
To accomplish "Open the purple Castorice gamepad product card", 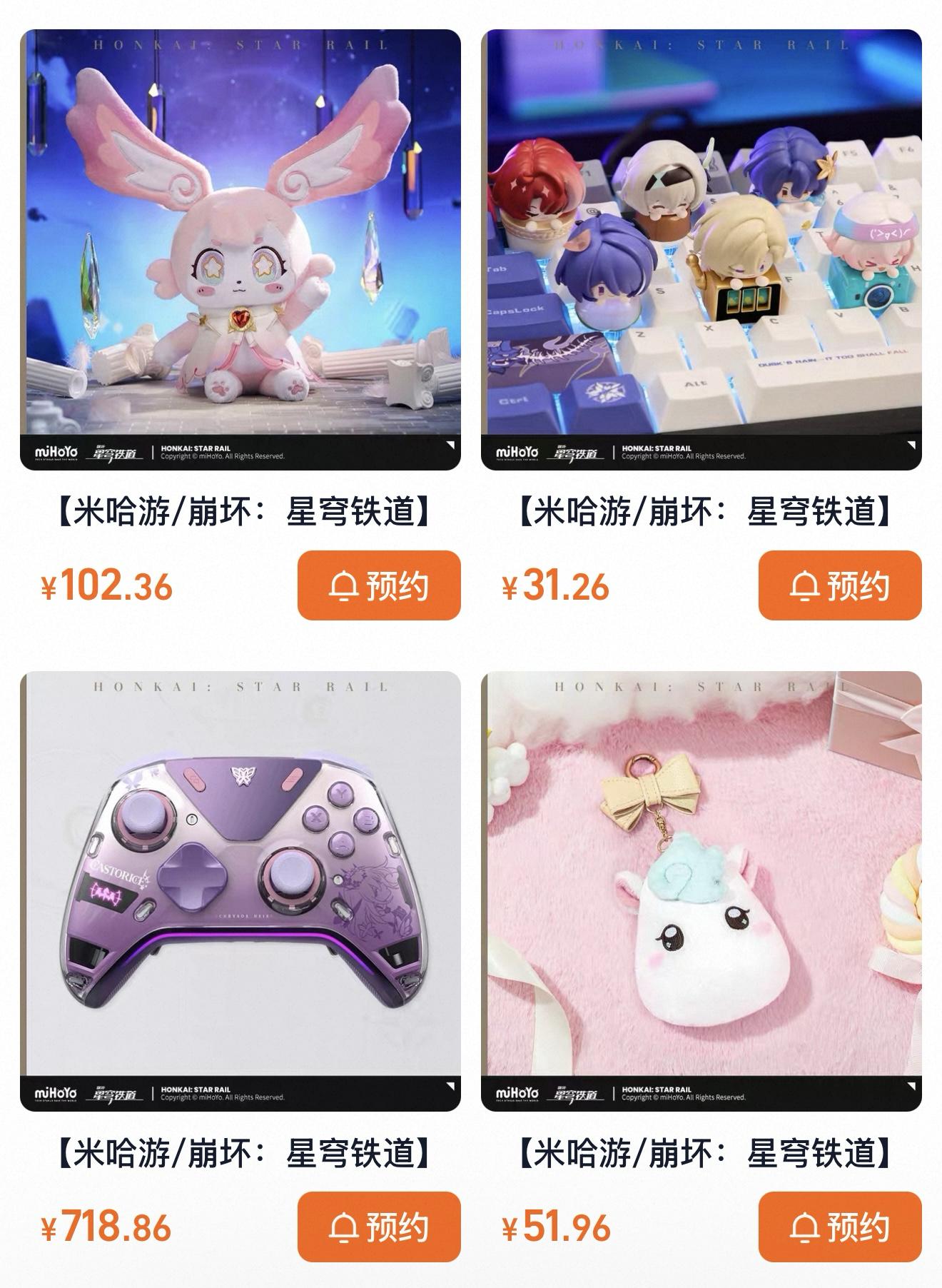I will pyautogui.click(x=240, y=890).
